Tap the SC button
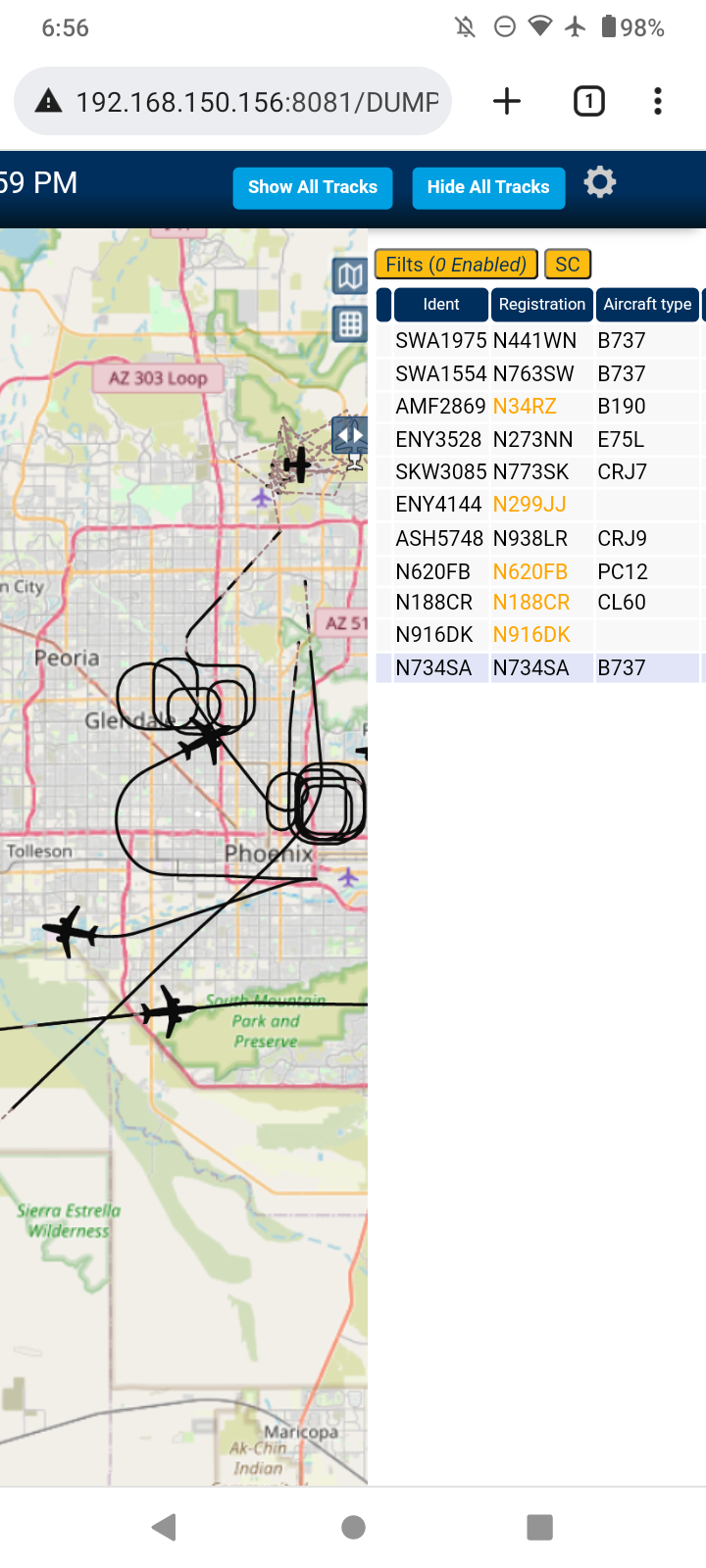 pyautogui.click(x=568, y=265)
